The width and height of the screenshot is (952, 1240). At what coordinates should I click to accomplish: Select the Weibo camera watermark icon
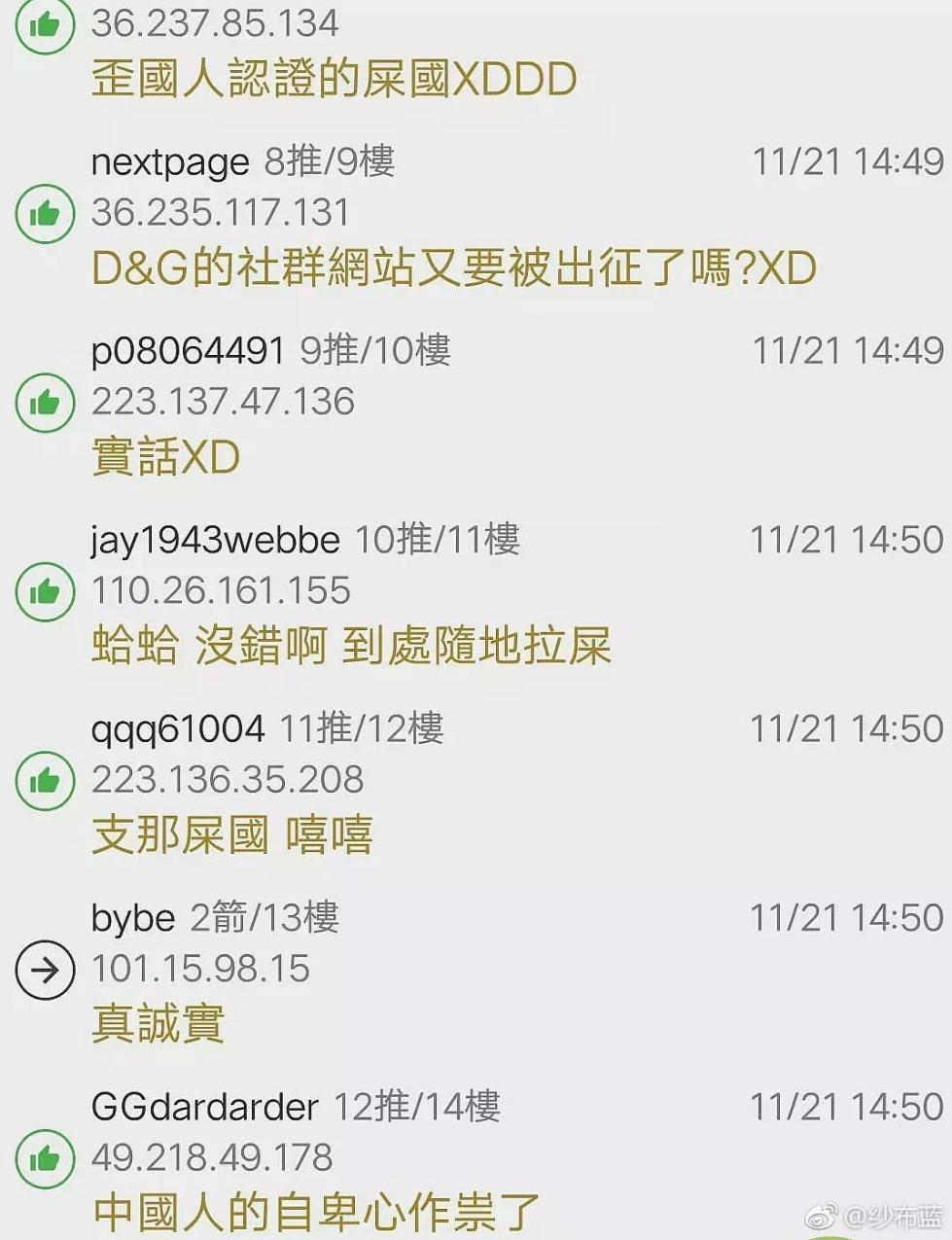point(824,1213)
